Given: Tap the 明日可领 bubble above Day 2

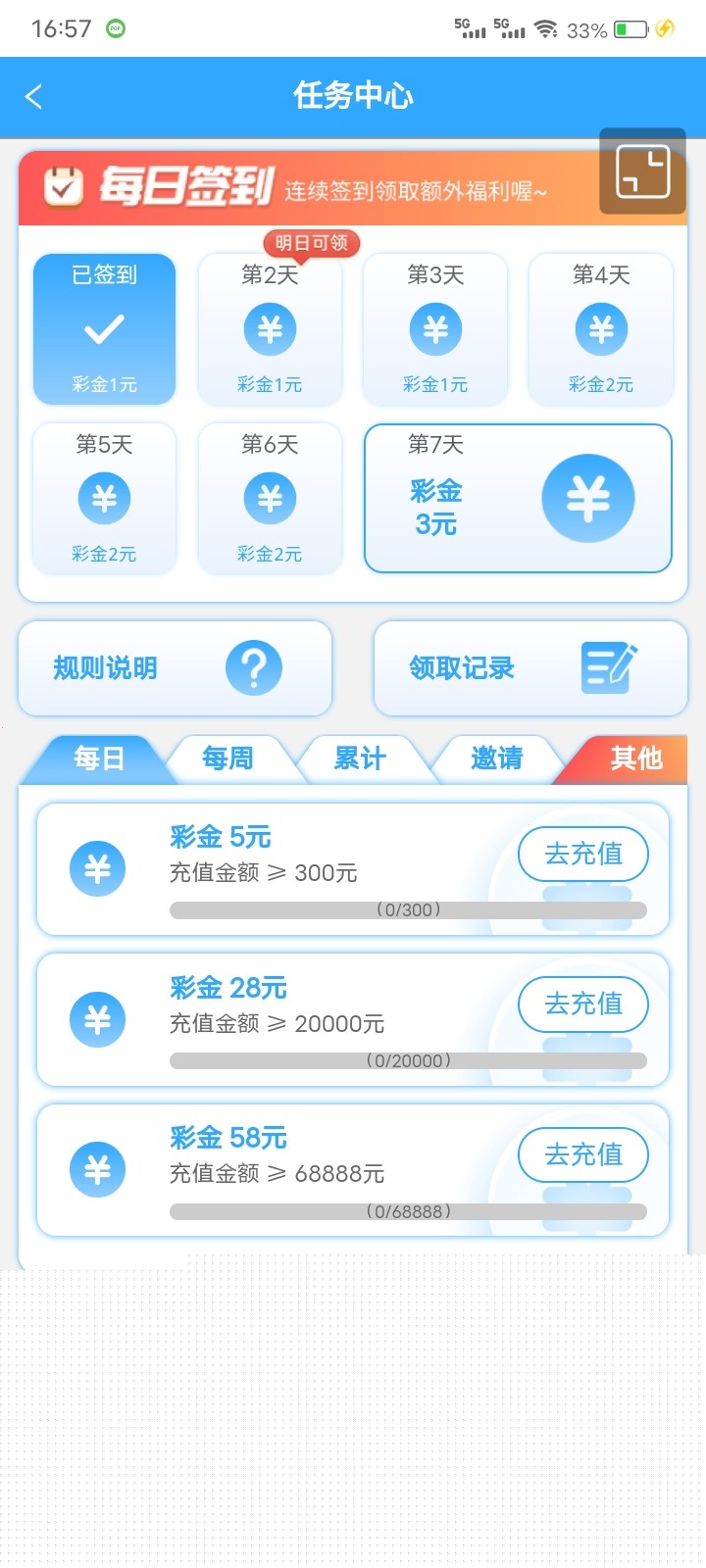Looking at the screenshot, I should tap(312, 241).
